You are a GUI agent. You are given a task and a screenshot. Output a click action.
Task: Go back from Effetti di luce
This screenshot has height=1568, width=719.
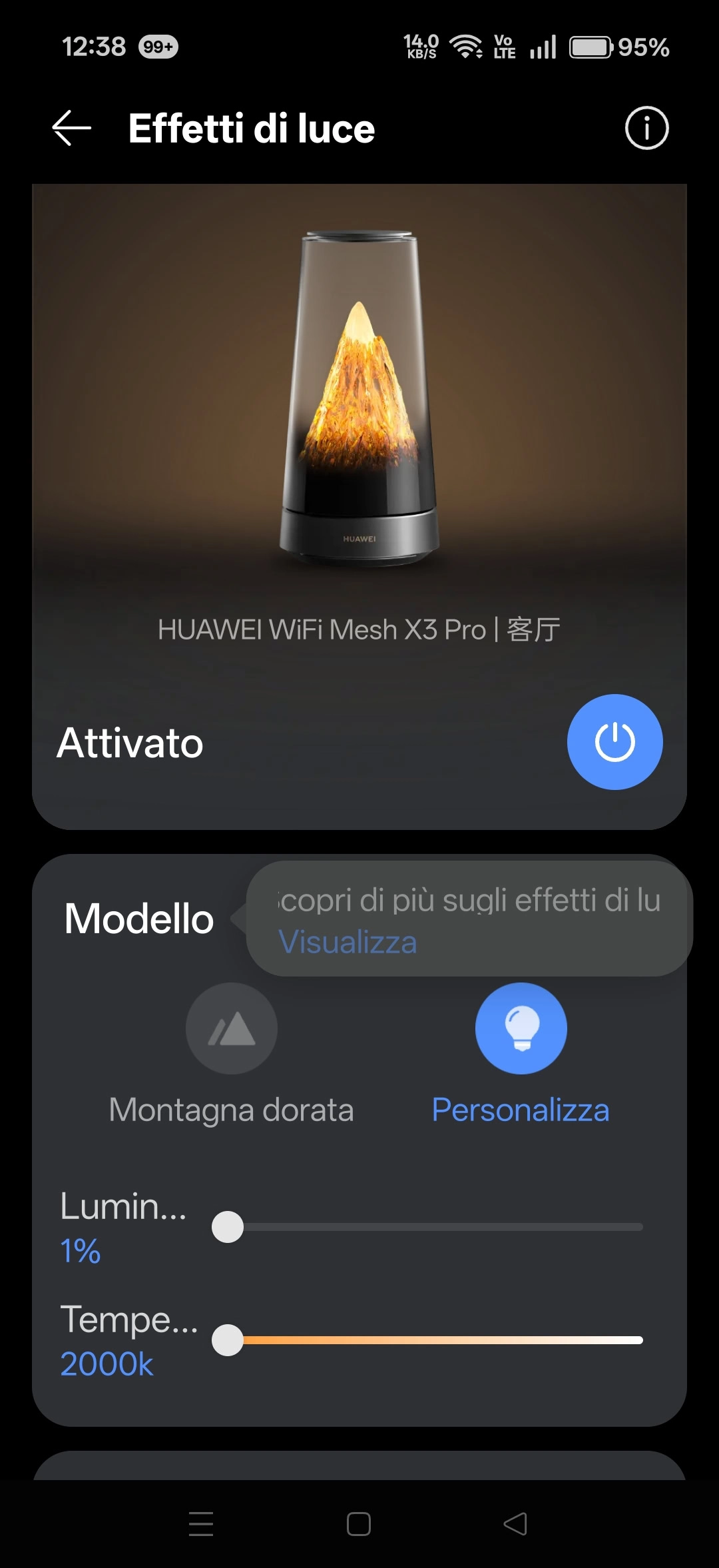(x=72, y=128)
